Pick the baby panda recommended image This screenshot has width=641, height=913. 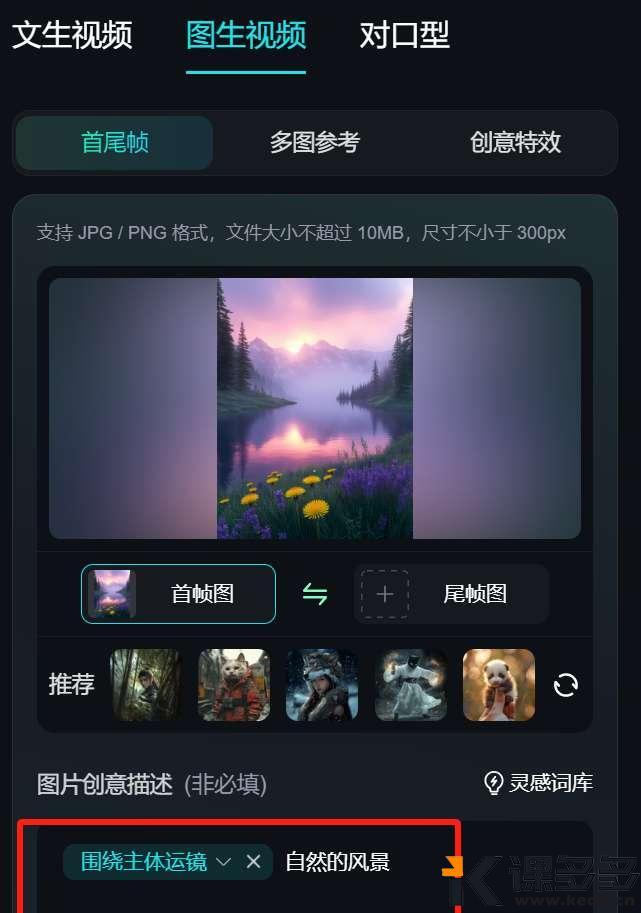click(x=498, y=685)
